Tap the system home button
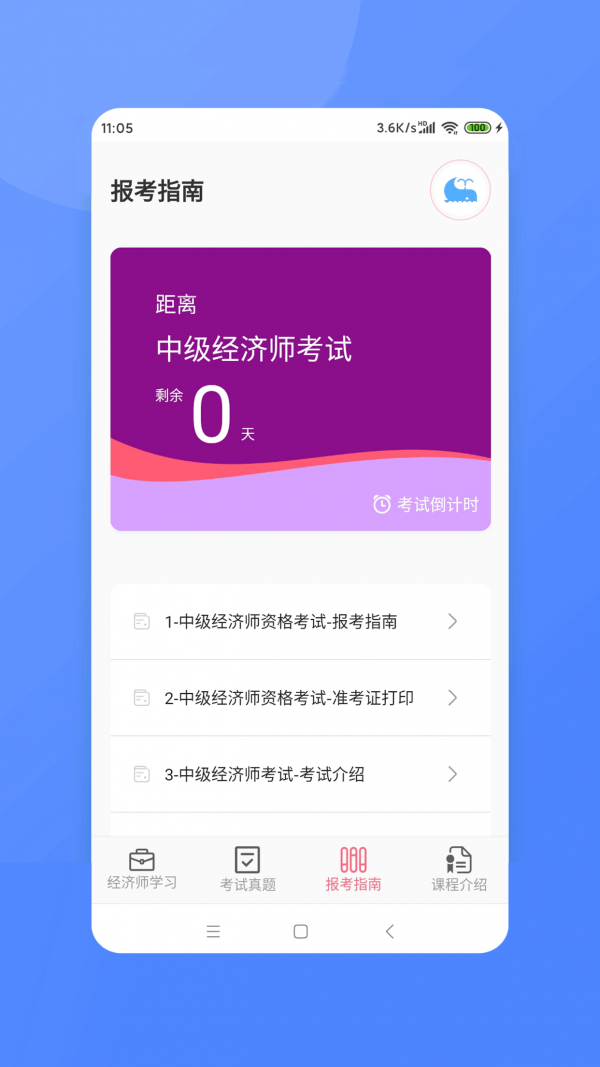The width and height of the screenshot is (600, 1067). [x=300, y=931]
